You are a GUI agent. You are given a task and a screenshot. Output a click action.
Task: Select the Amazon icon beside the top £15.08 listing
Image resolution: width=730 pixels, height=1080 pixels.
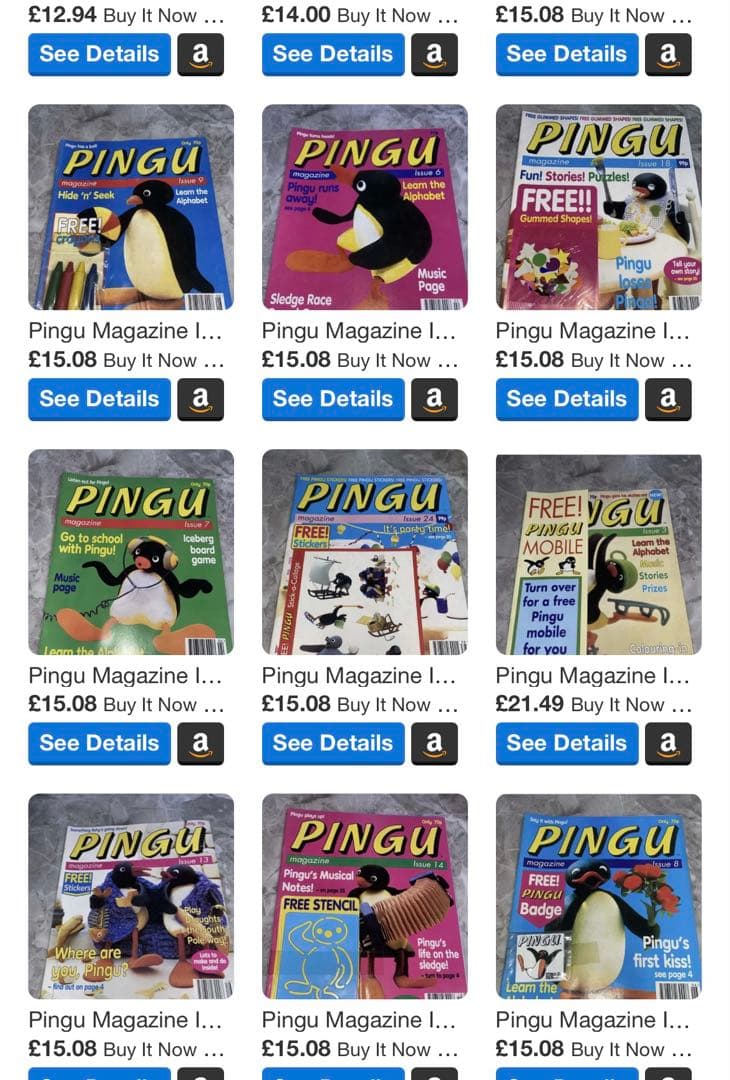pyautogui.click(x=670, y=55)
